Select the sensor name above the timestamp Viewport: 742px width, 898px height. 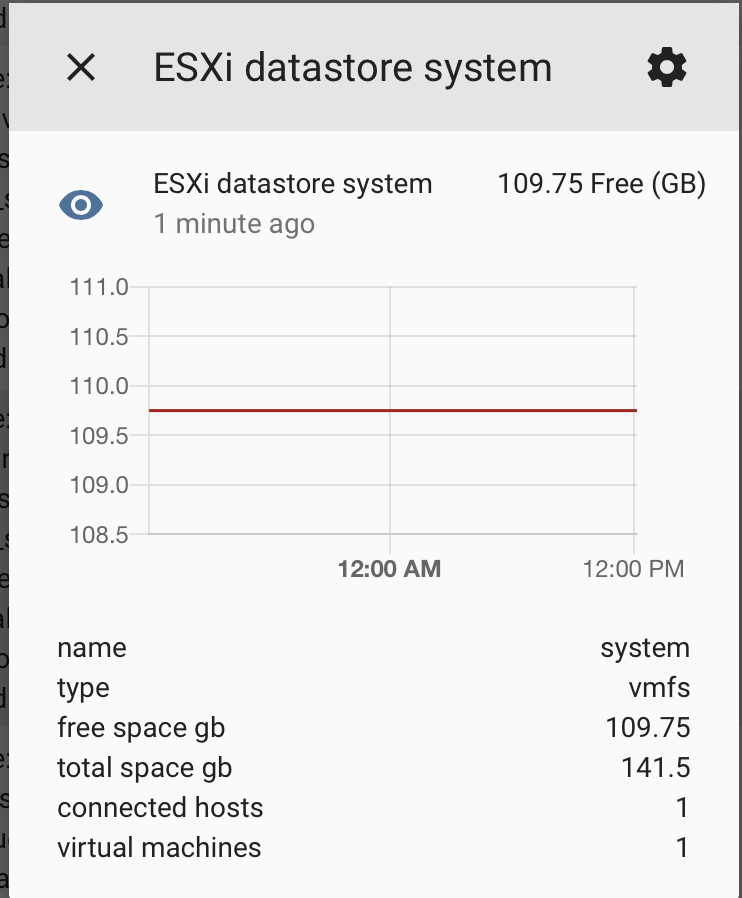pyautogui.click(x=293, y=184)
